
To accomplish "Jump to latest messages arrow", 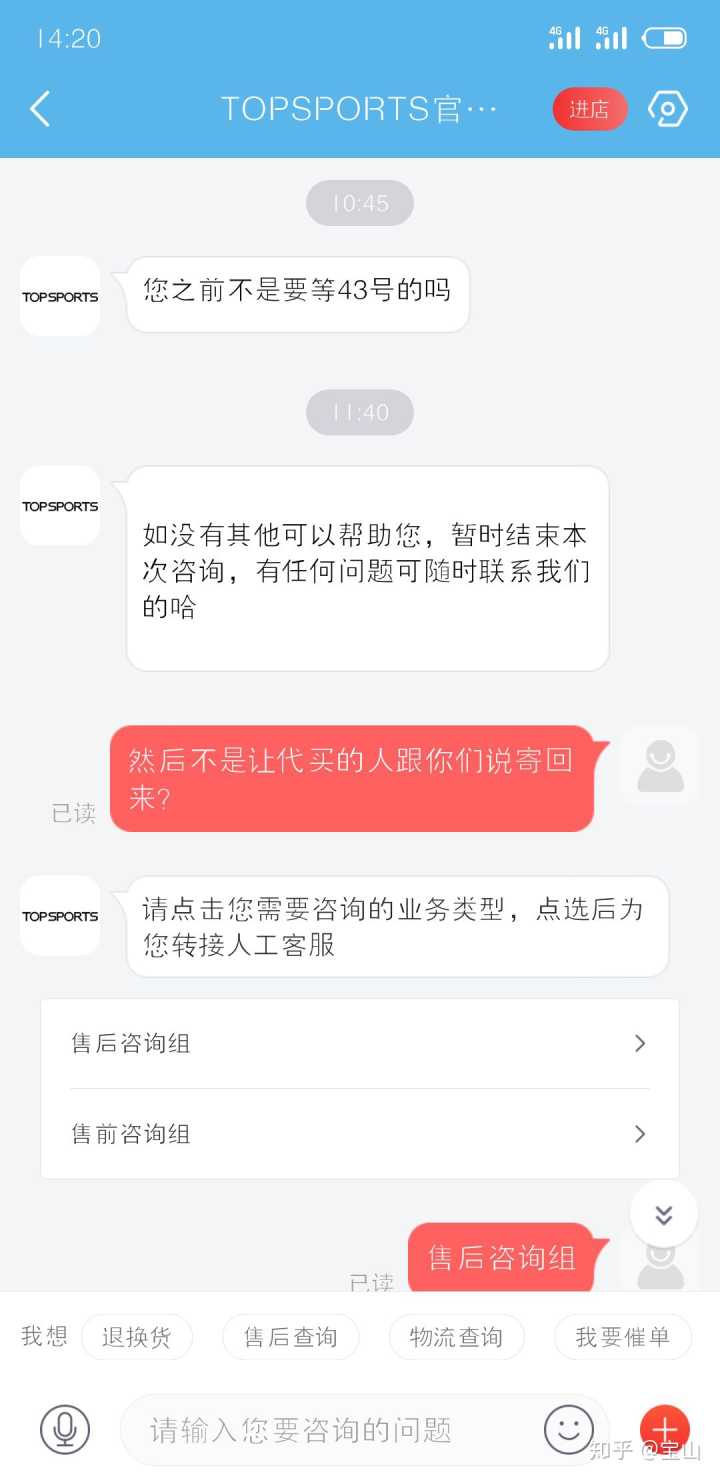I will pyautogui.click(x=663, y=1214).
